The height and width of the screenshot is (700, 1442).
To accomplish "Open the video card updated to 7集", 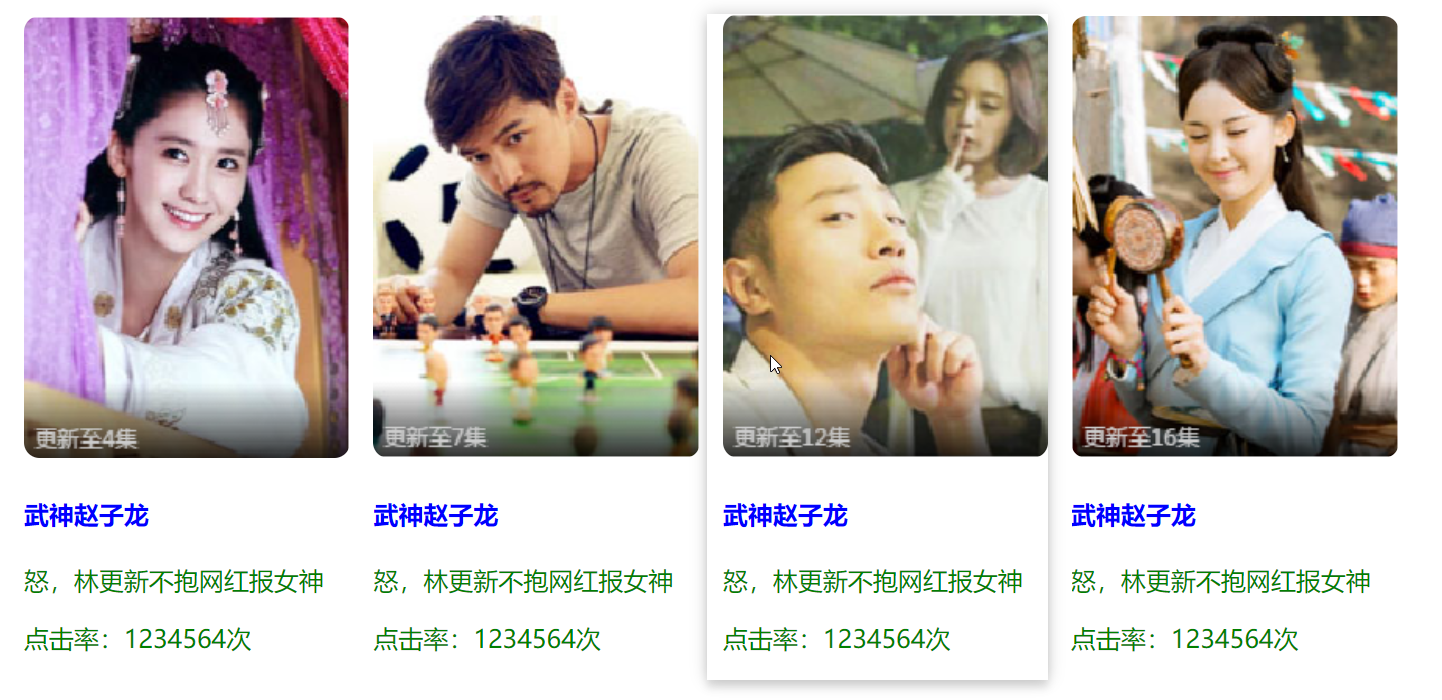I will (x=535, y=237).
